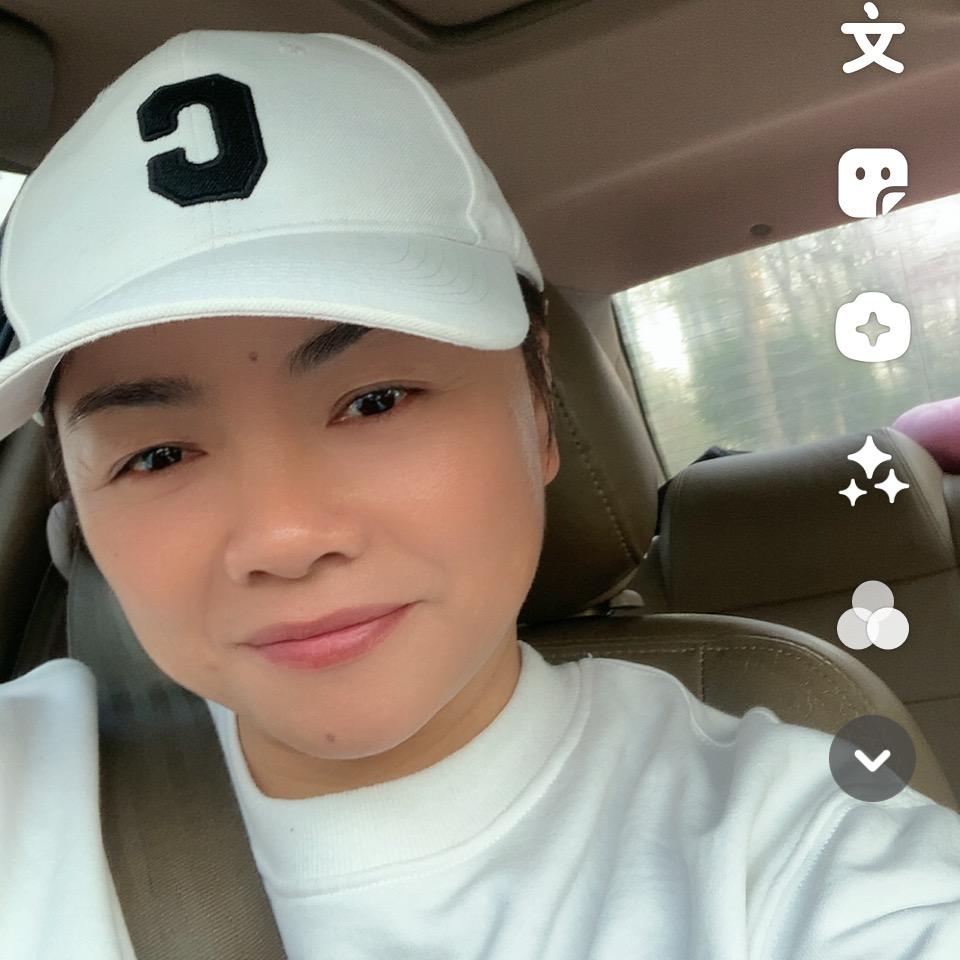Apply the sparkles enhance option

(x=872, y=470)
